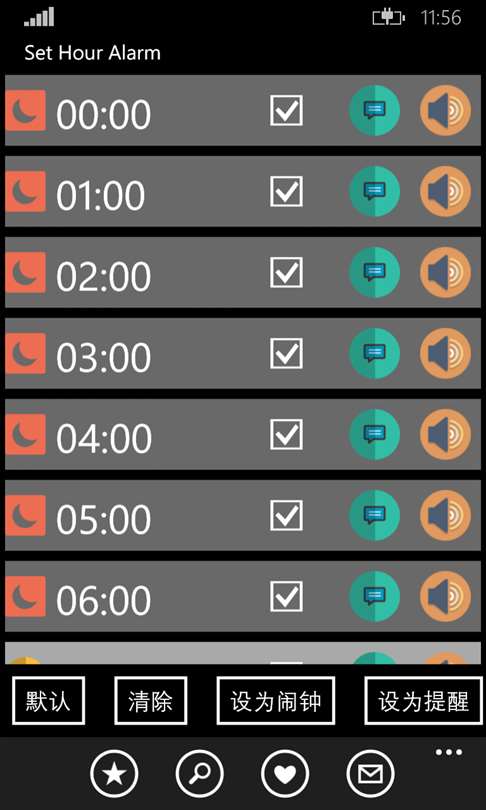The height and width of the screenshot is (810, 486).
Task: Tap the 默认 button
Action: (48, 701)
